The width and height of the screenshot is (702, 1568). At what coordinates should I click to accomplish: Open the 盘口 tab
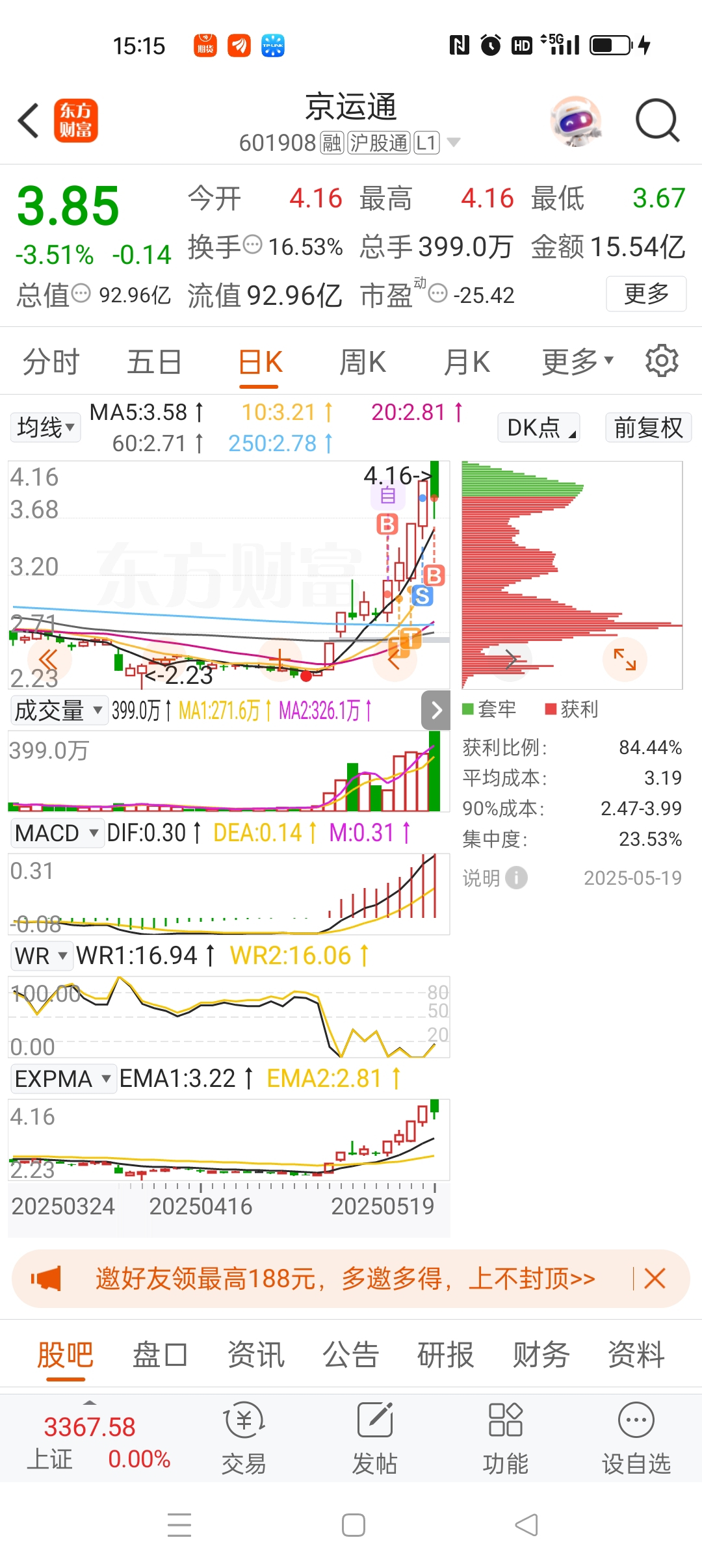pyautogui.click(x=160, y=1355)
